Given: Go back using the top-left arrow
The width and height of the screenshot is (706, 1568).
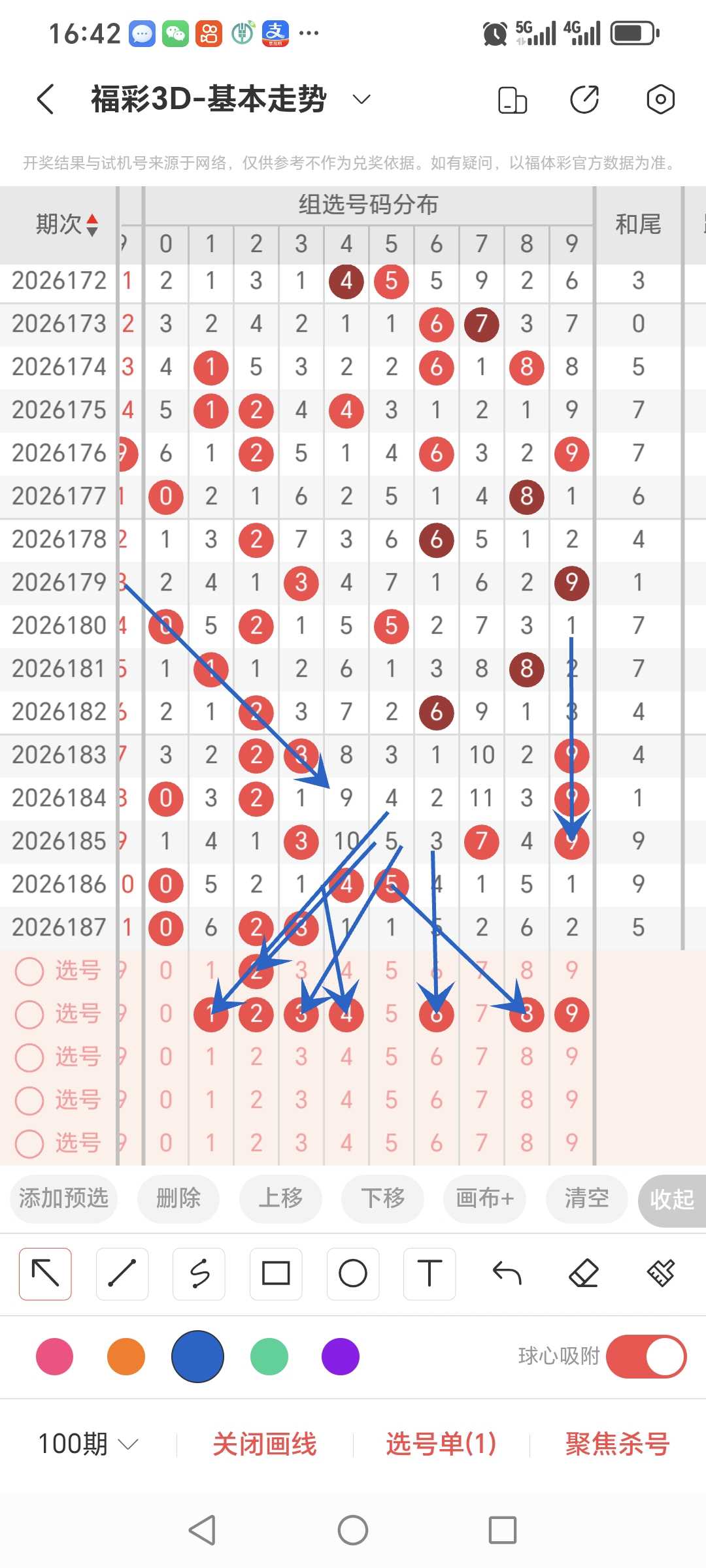Looking at the screenshot, I should pos(45,100).
